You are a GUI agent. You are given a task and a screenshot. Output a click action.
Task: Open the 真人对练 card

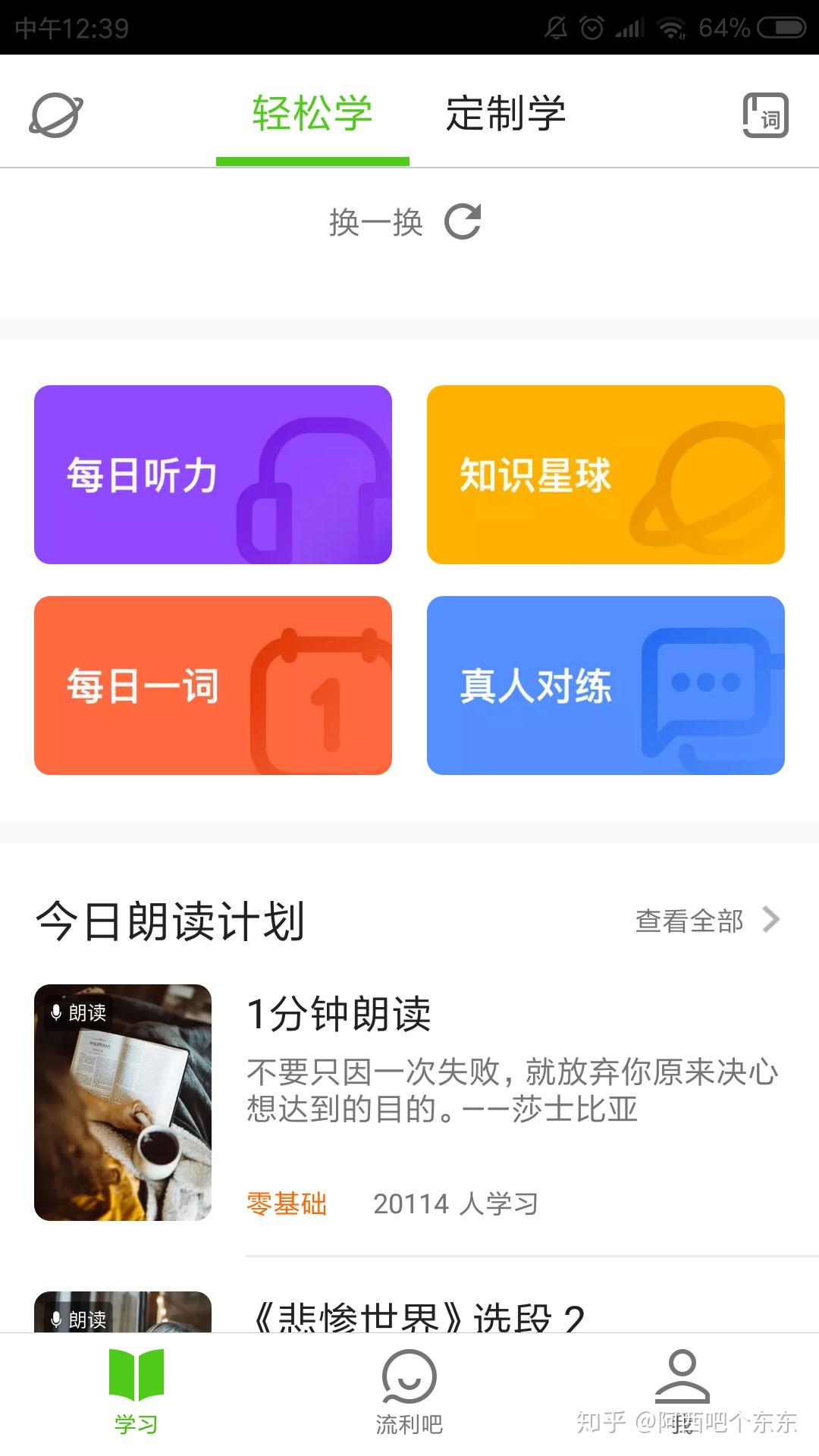click(605, 686)
